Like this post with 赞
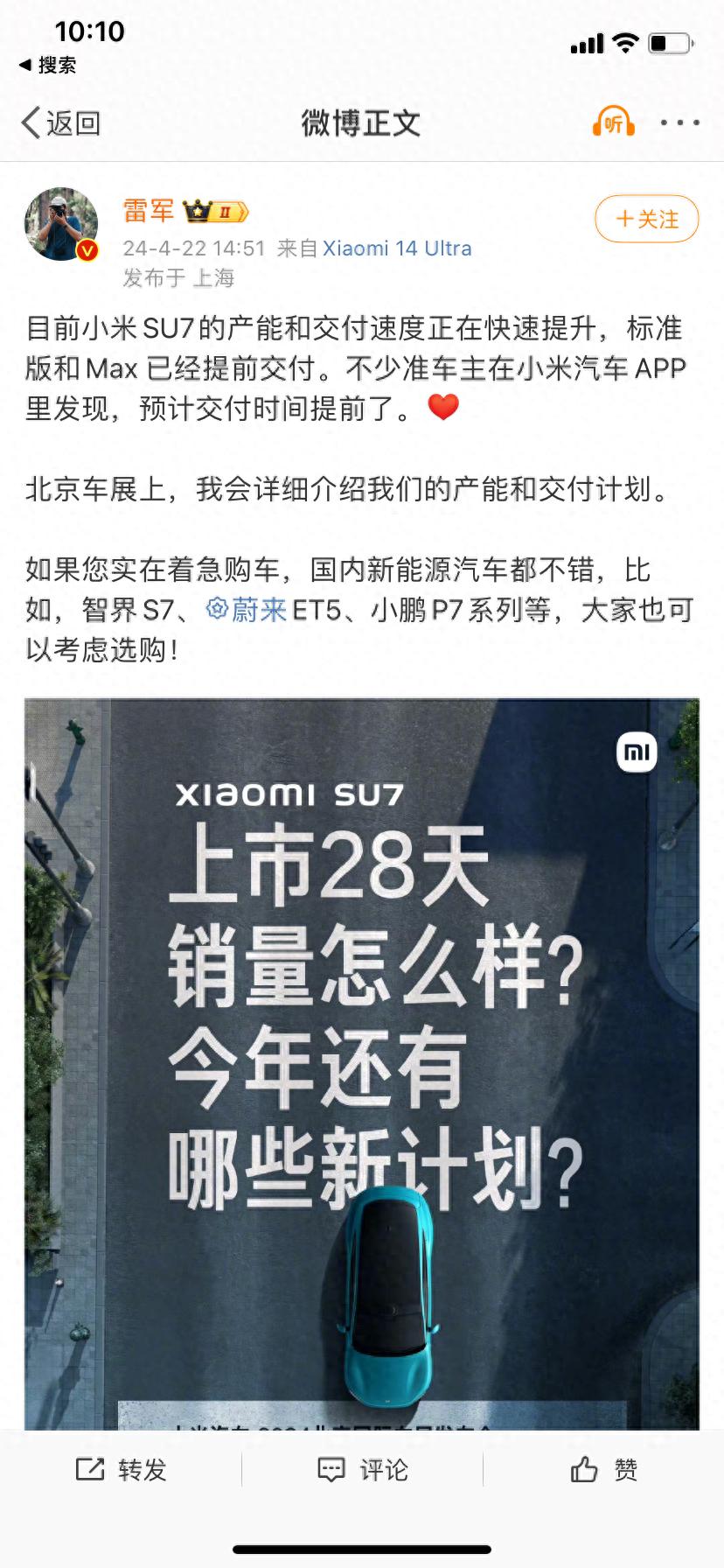Viewport: 724px width, 1568px height. click(x=603, y=1470)
